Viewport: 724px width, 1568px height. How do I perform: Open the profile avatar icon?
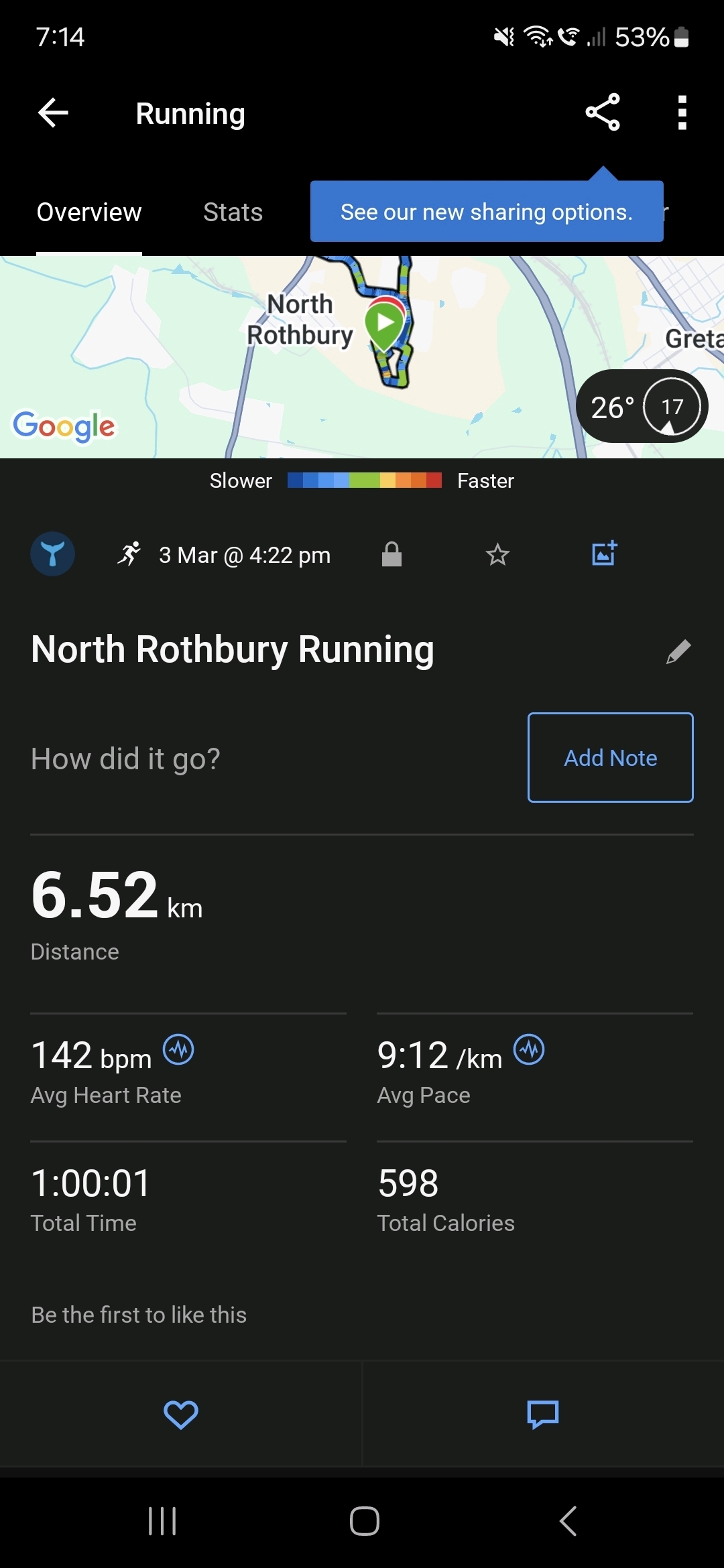[52, 554]
